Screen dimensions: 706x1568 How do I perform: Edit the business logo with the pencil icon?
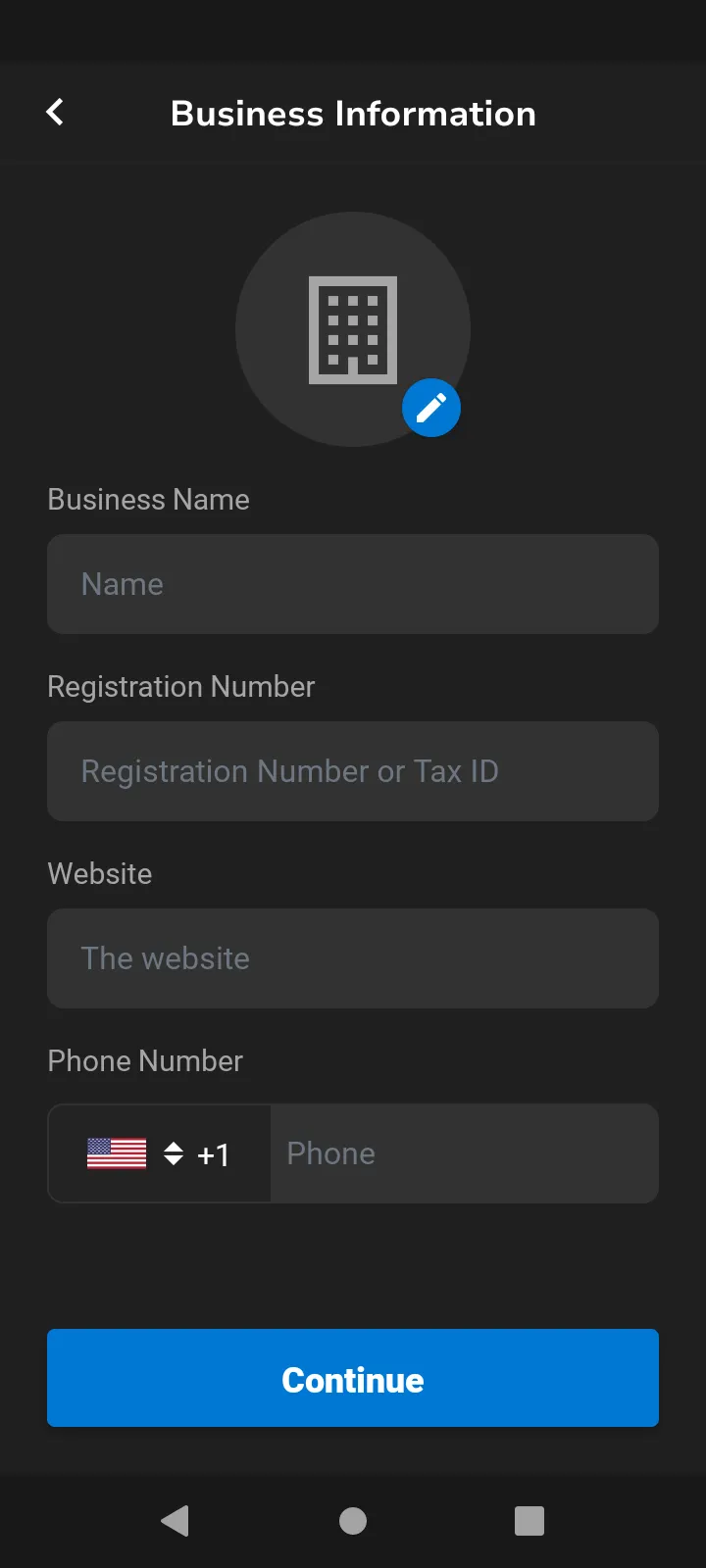[x=430, y=408]
